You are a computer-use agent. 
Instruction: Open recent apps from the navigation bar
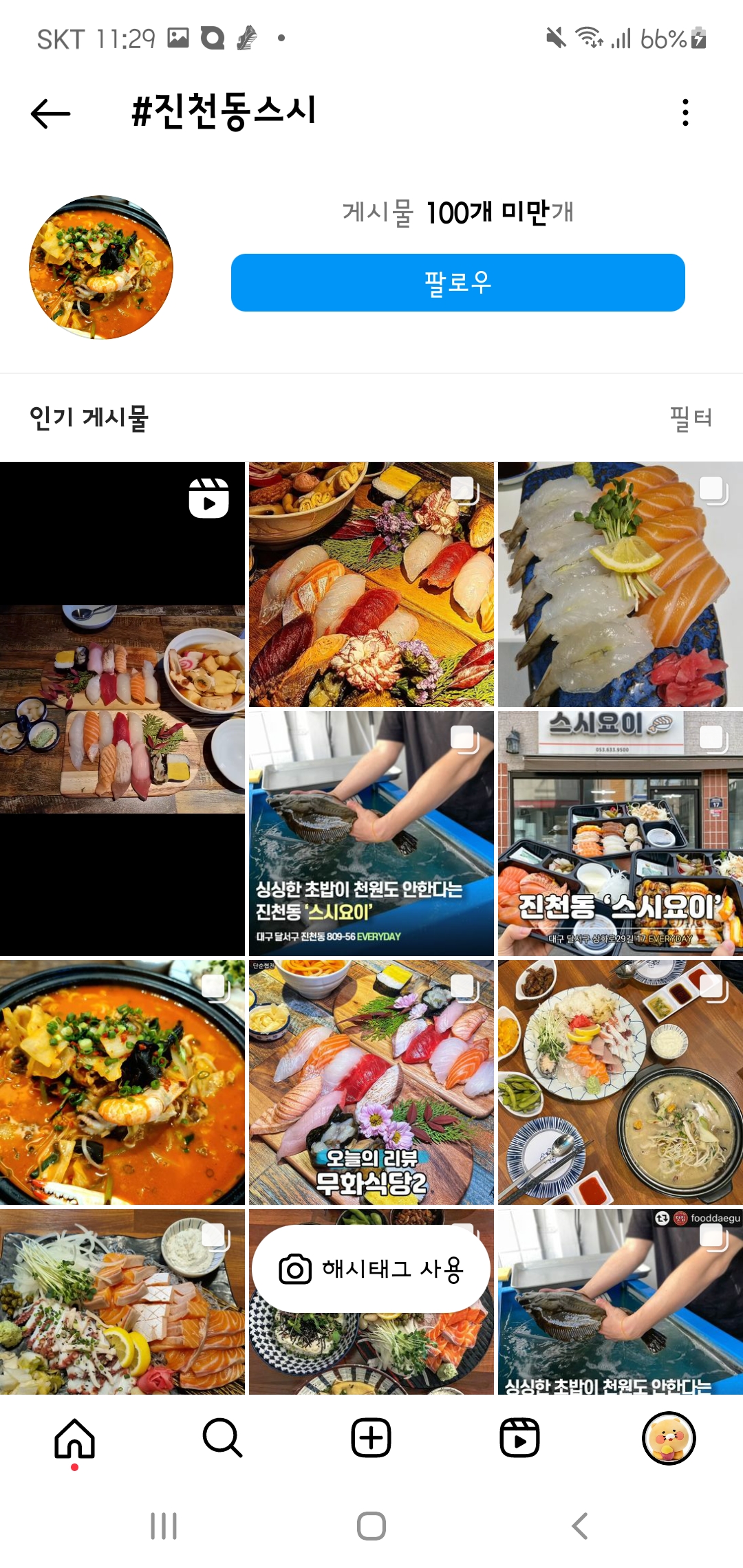pos(164,1526)
